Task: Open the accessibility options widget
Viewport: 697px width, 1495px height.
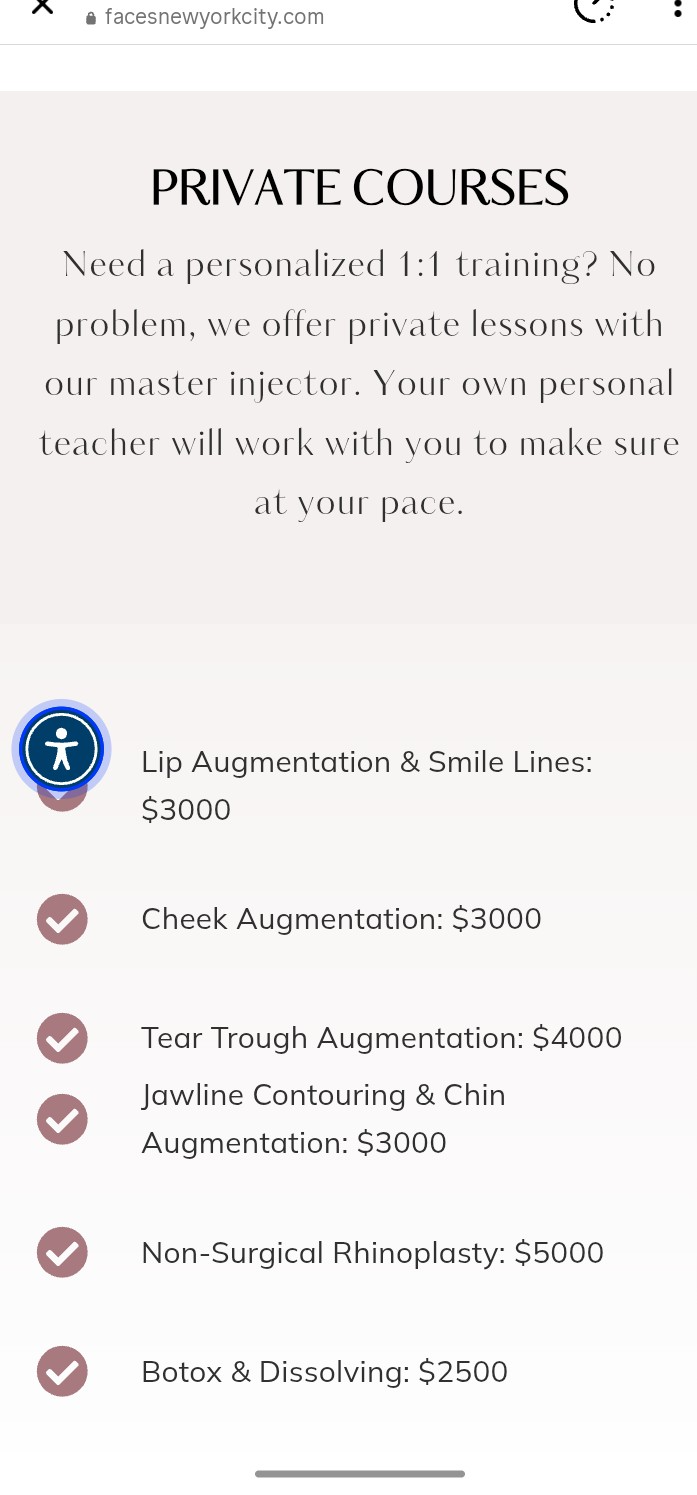Action: click(x=61, y=749)
